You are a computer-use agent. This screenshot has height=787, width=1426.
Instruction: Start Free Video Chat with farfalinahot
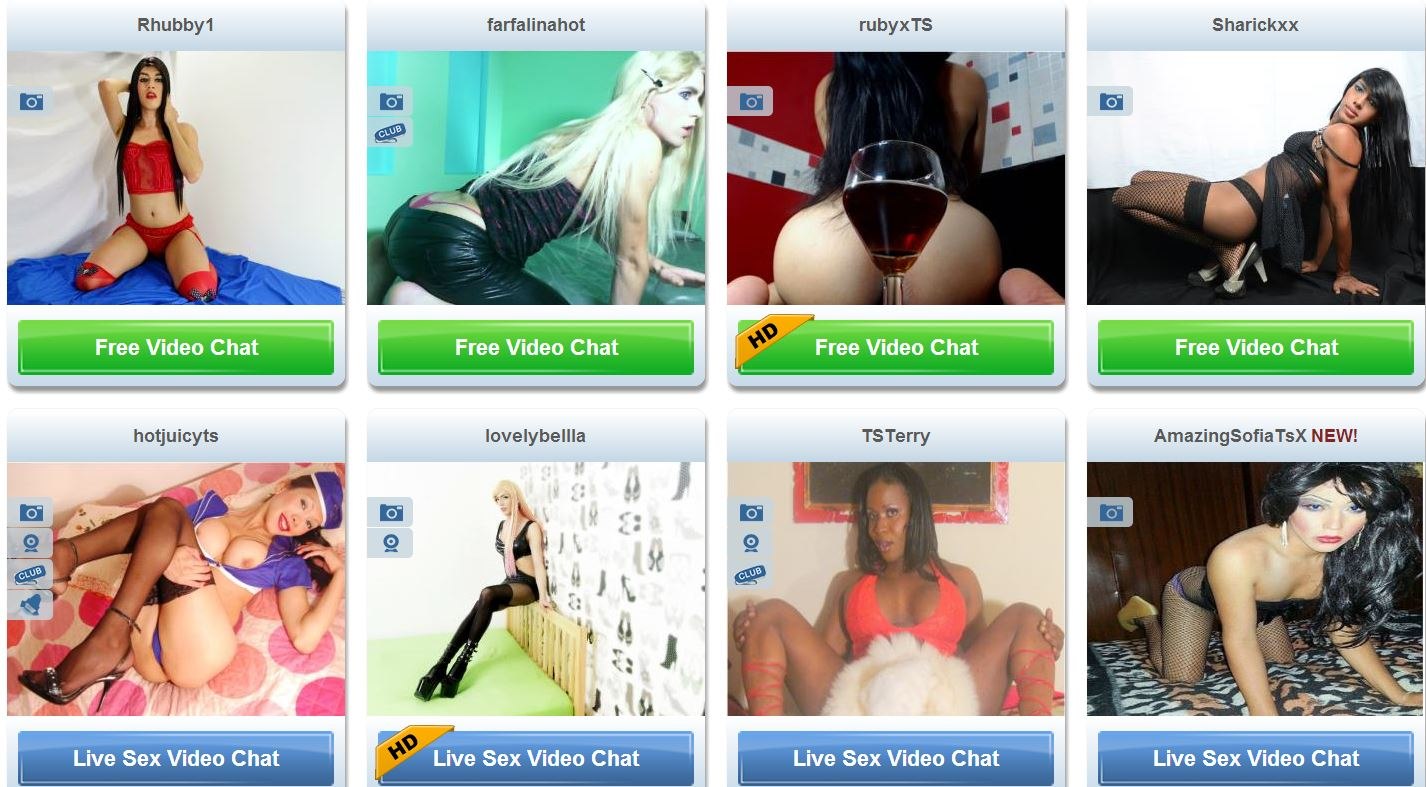coord(536,348)
